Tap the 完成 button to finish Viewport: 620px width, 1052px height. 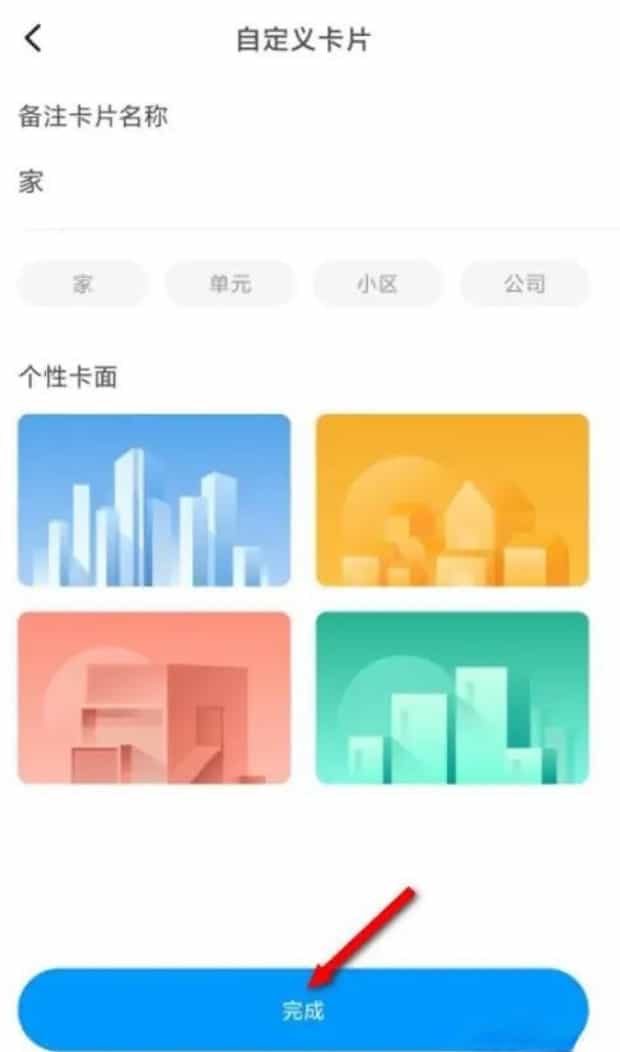pyautogui.click(x=302, y=1010)
